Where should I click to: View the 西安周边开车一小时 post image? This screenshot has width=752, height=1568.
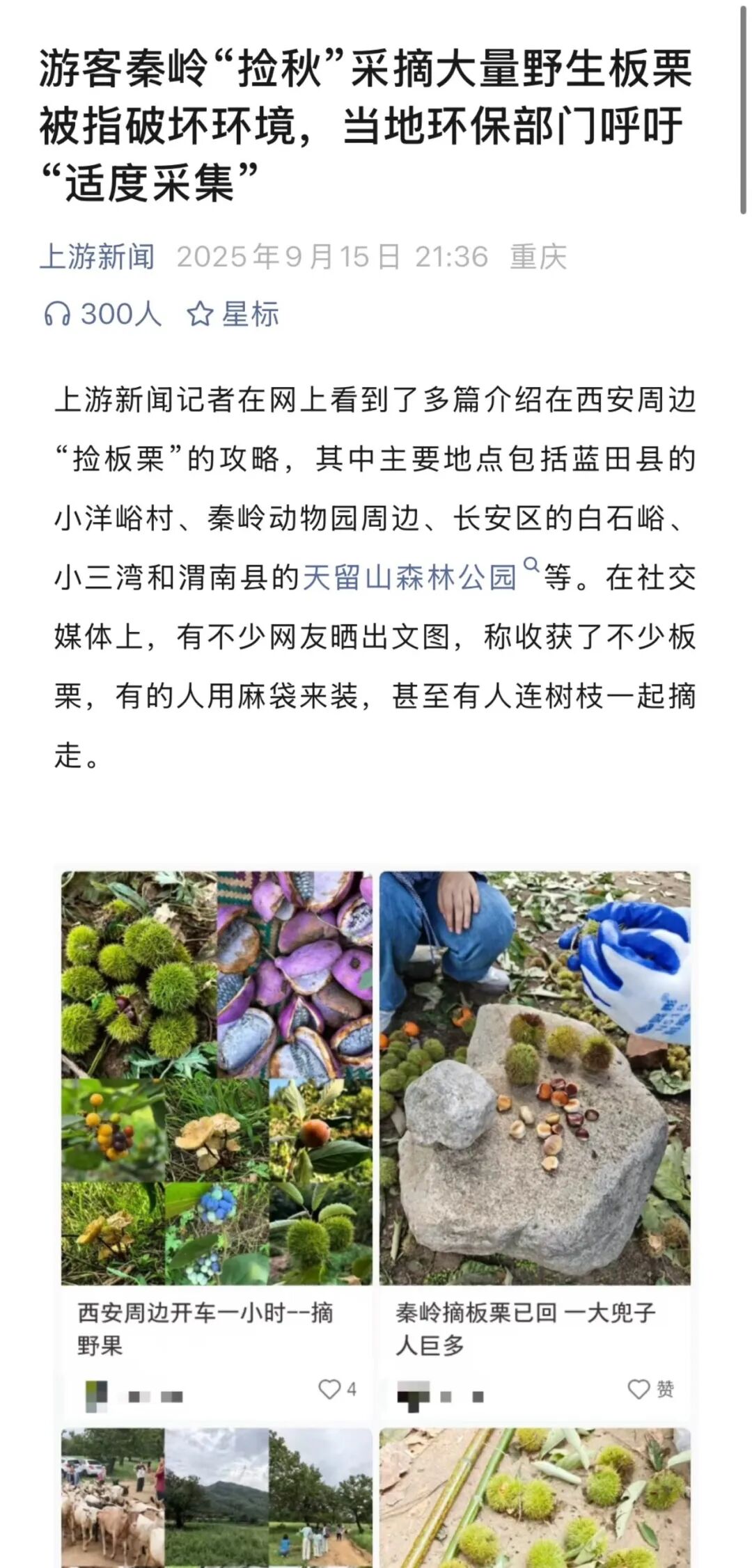tap(217, 1078)
